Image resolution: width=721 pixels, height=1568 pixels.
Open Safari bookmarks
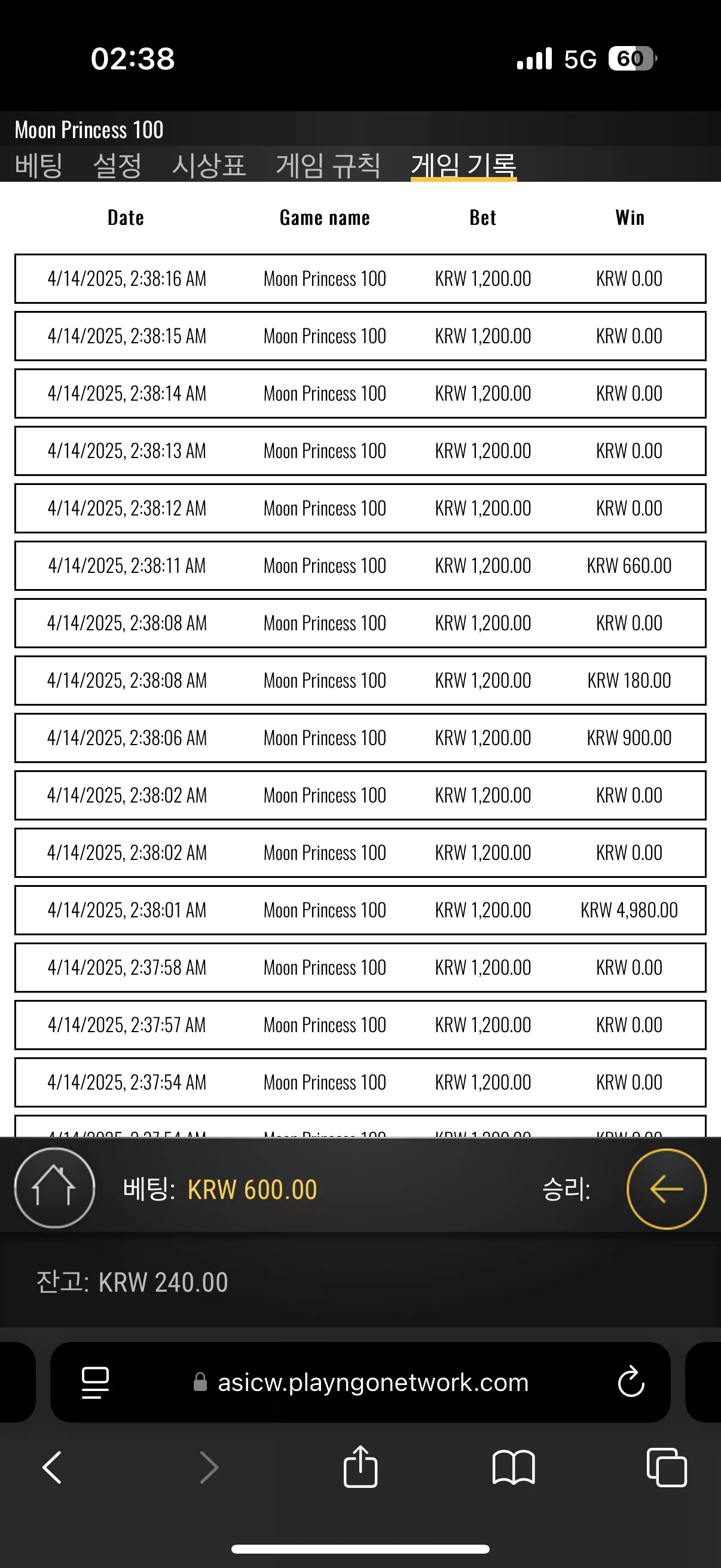coord(514,1468)
